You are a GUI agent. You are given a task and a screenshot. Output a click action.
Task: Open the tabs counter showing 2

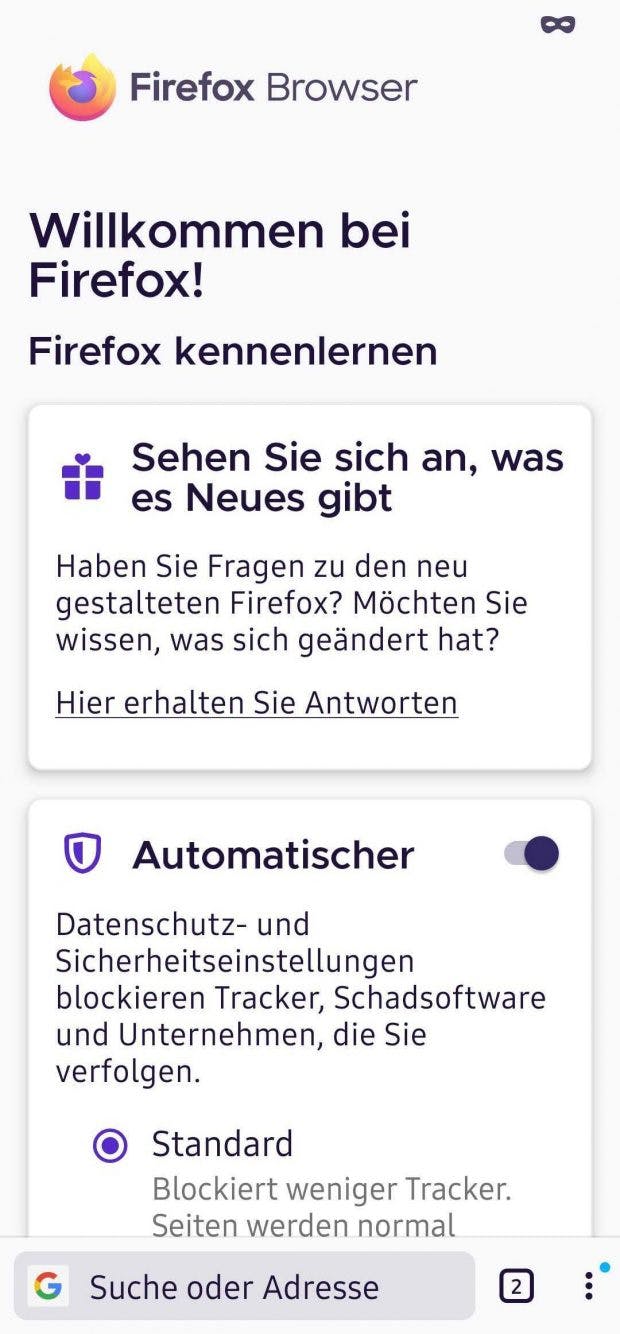tap(516, 1287)
